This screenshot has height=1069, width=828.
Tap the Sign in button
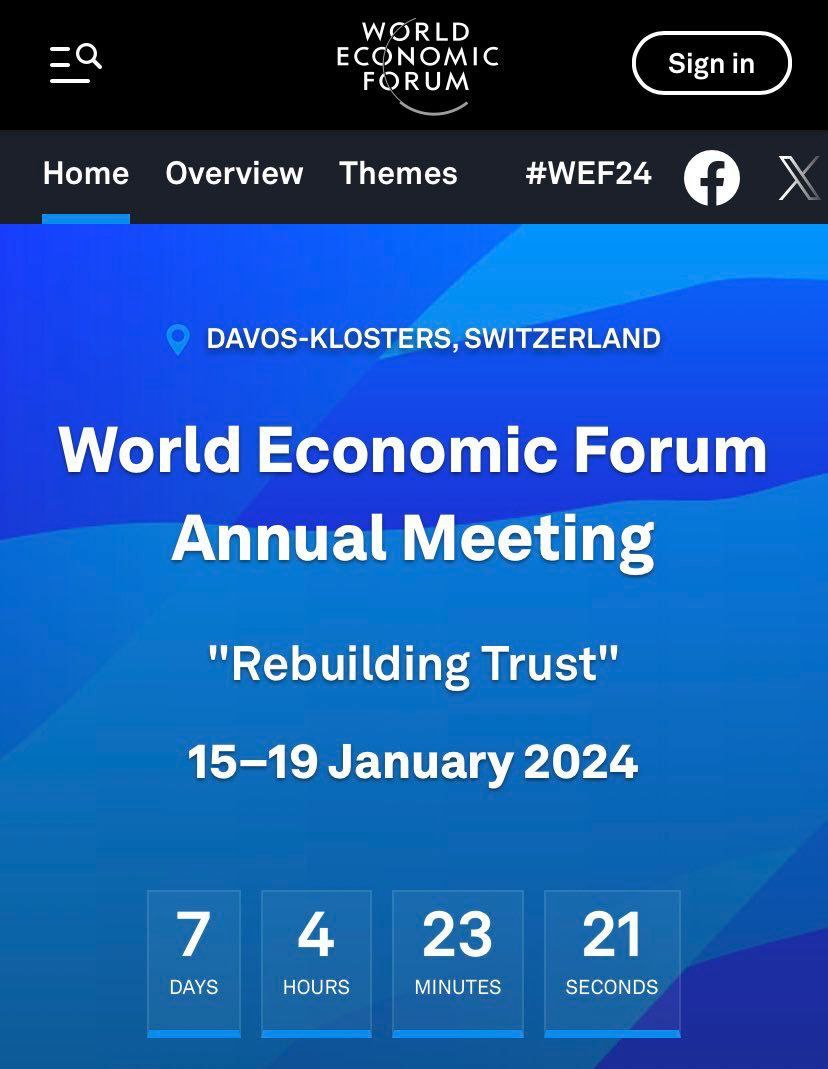tap(711, 63)
